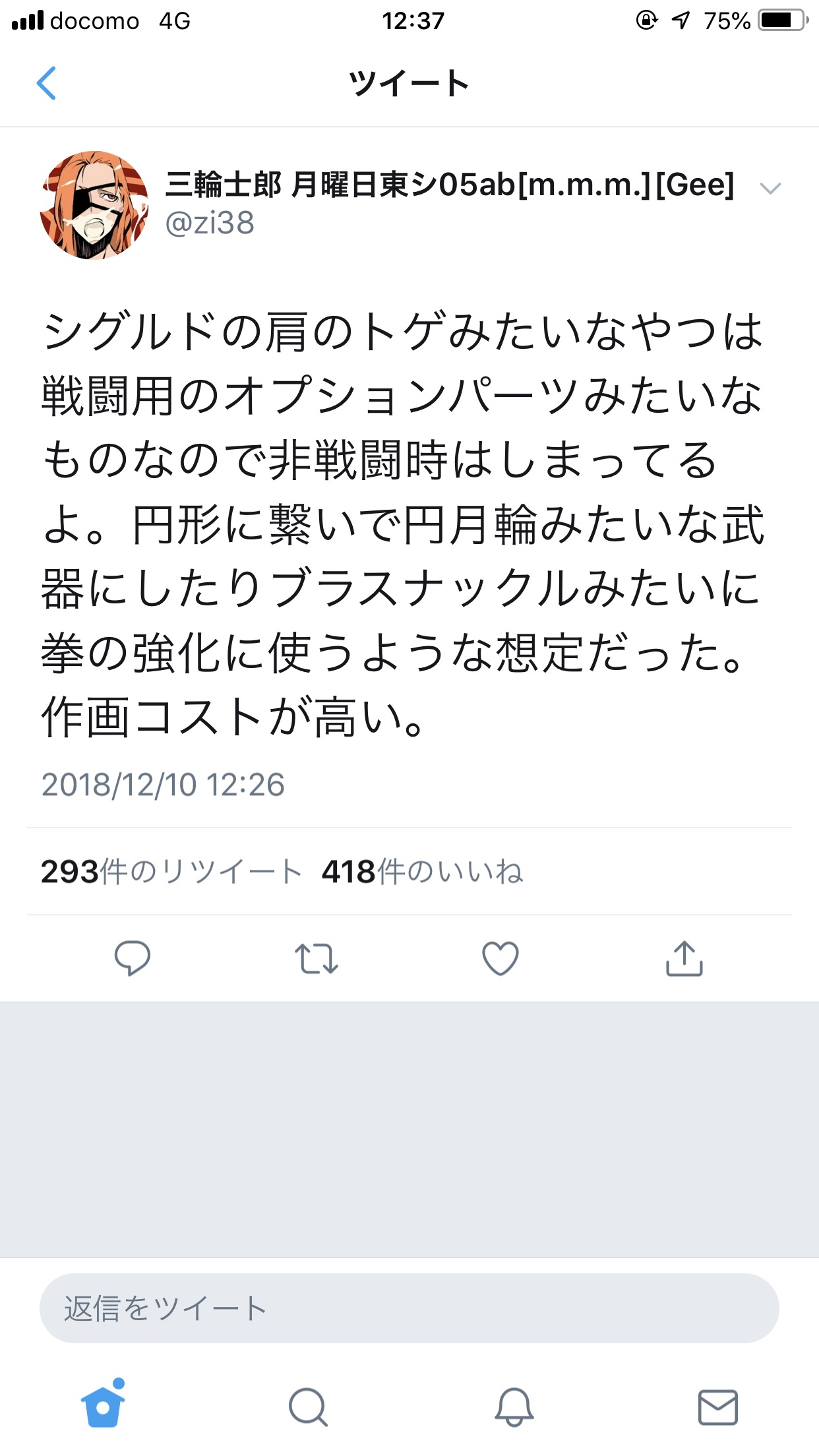Open the Notifications bell tab
This screenshot has width=819, height=1456.
pos(514,1407)
